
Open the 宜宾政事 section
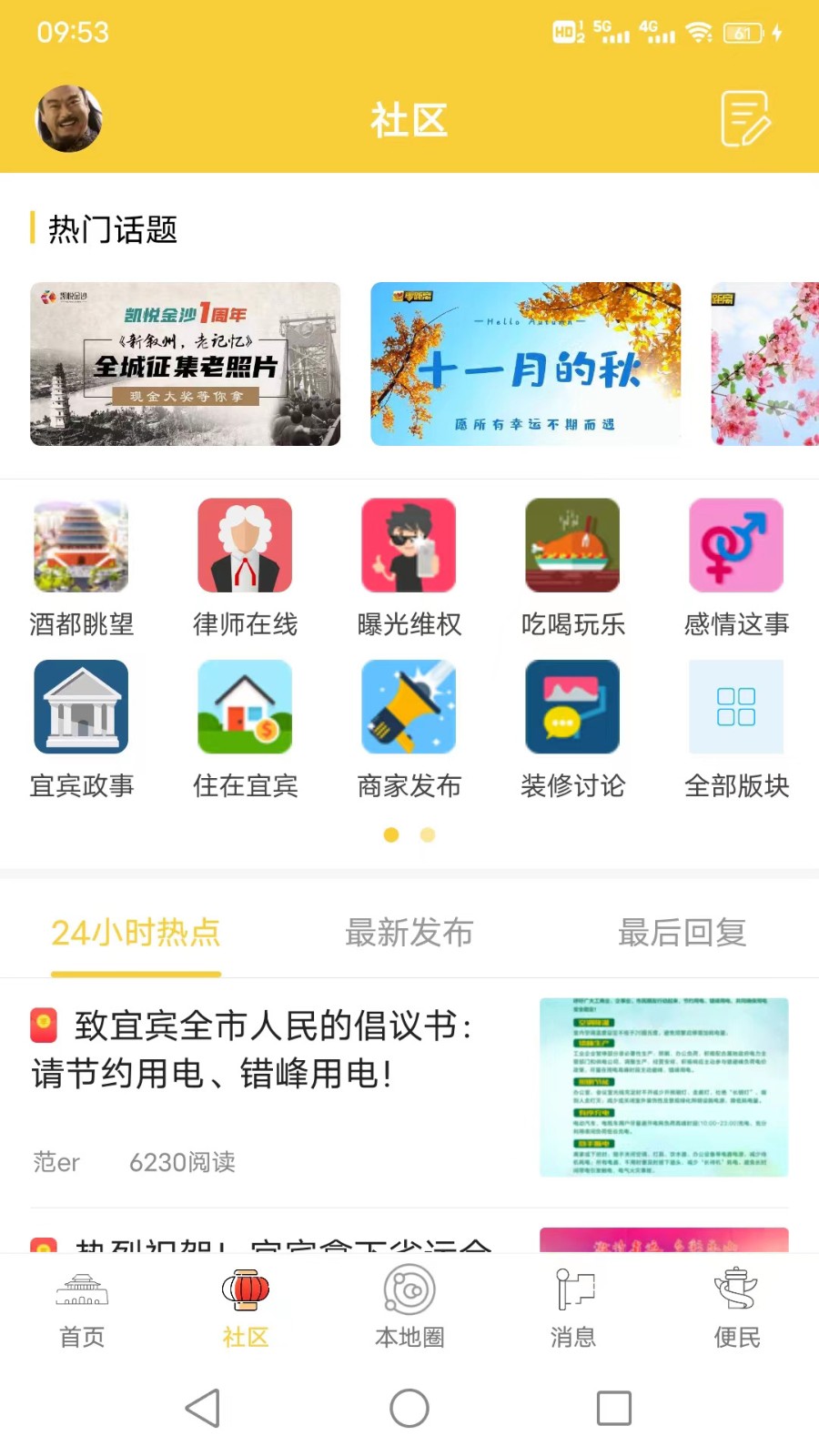click(81, 728)
